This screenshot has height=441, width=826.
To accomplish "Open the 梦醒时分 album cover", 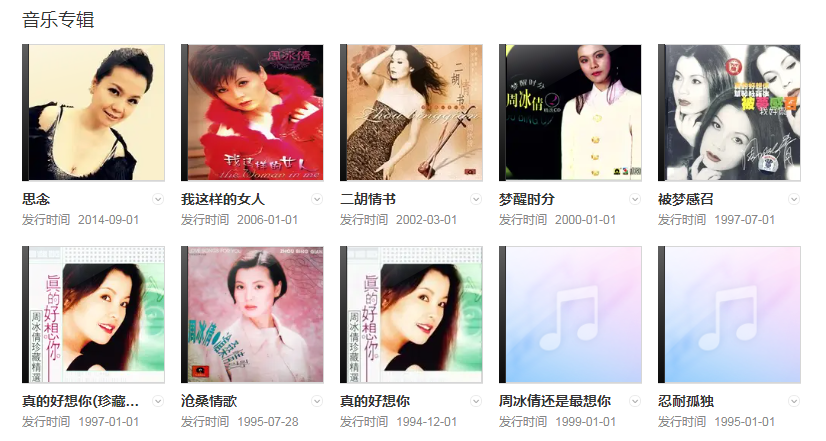I will [571, 113].
